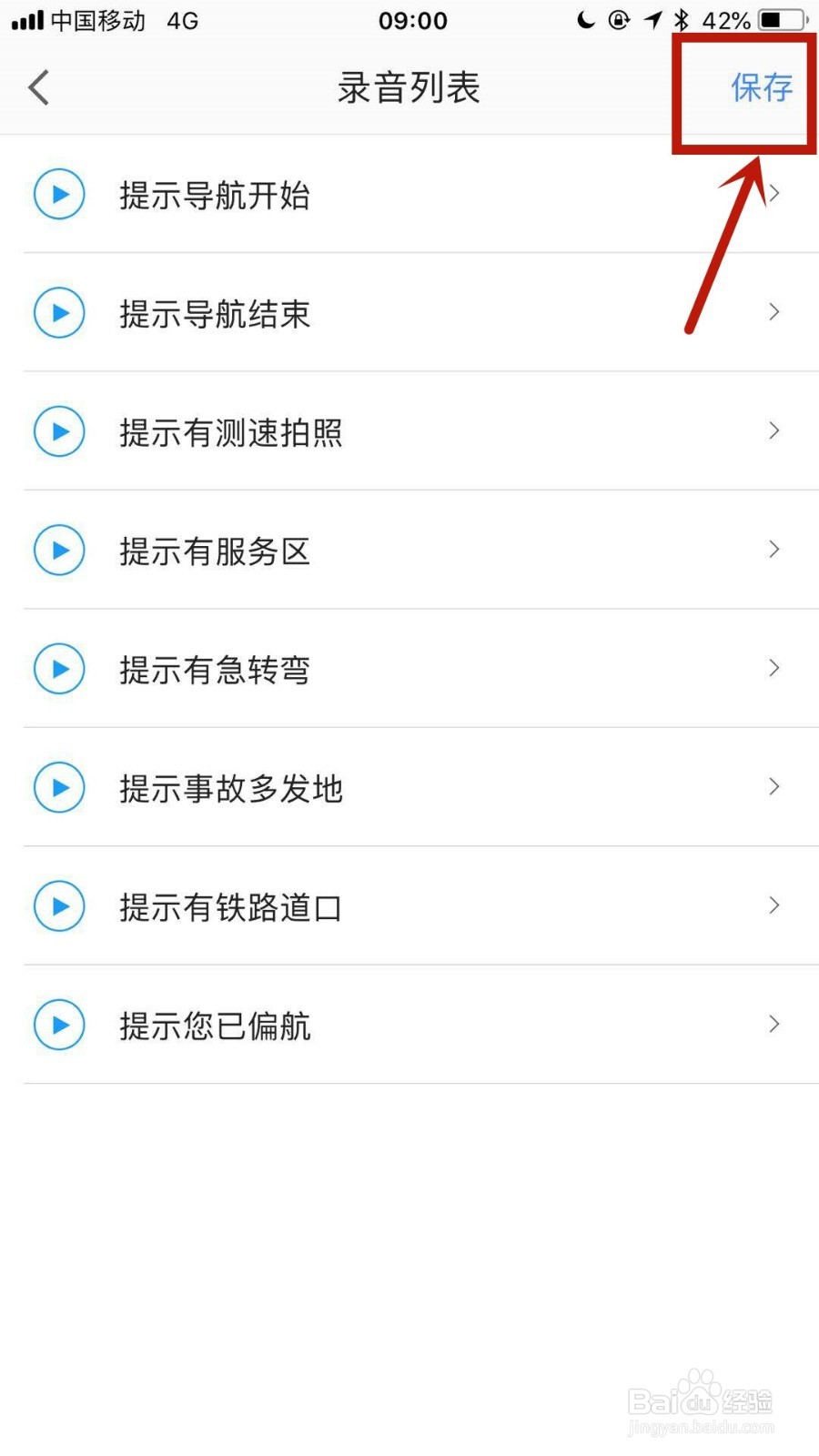Play the 提示有服务区 recording
819x1456 pixels.
click(x=59, y=551)
